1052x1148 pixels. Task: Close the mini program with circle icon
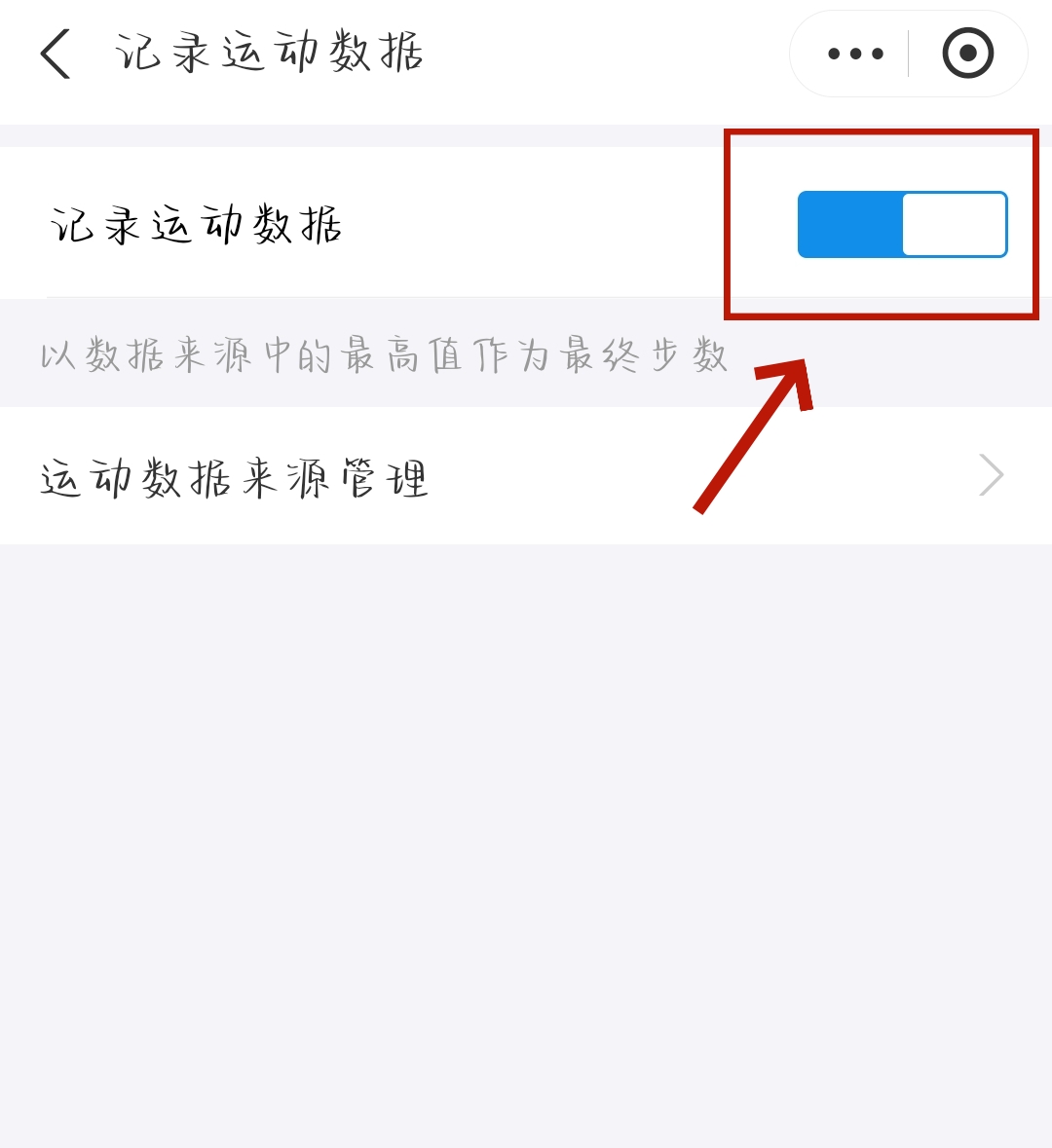pyautogui.click(x=967, y=54)
